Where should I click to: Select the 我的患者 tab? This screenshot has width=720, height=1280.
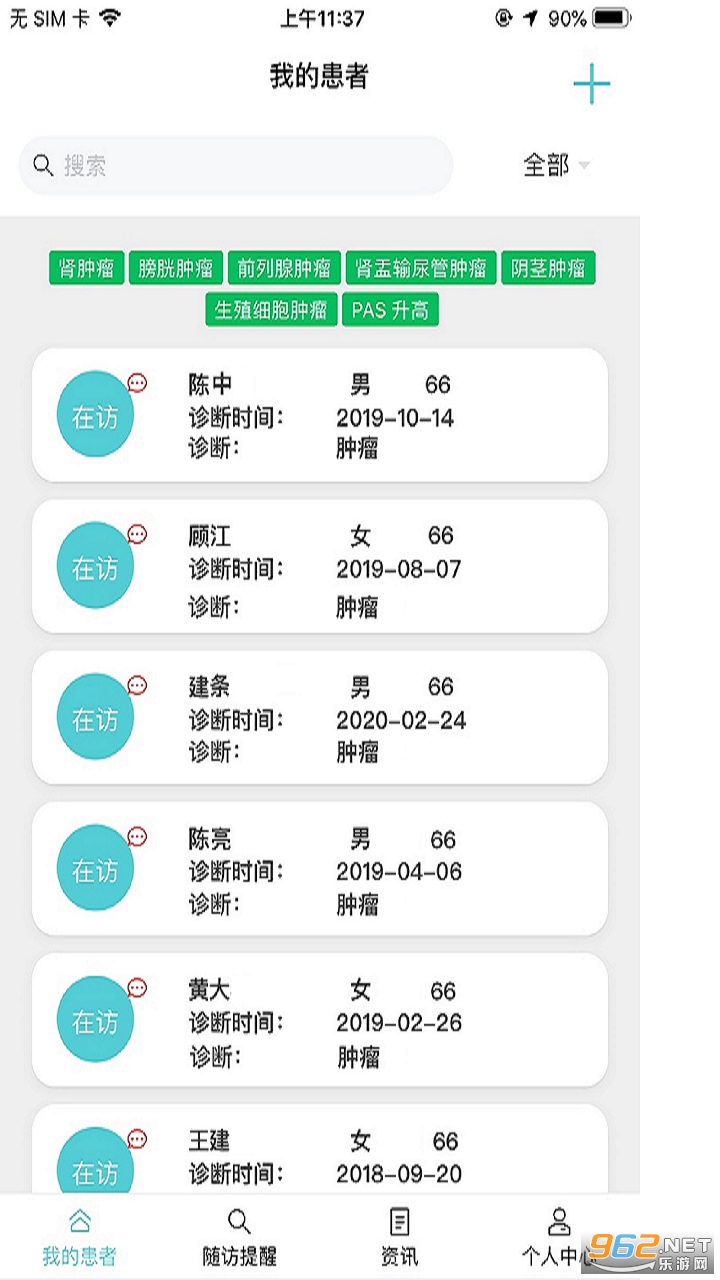click(79, 1238)
